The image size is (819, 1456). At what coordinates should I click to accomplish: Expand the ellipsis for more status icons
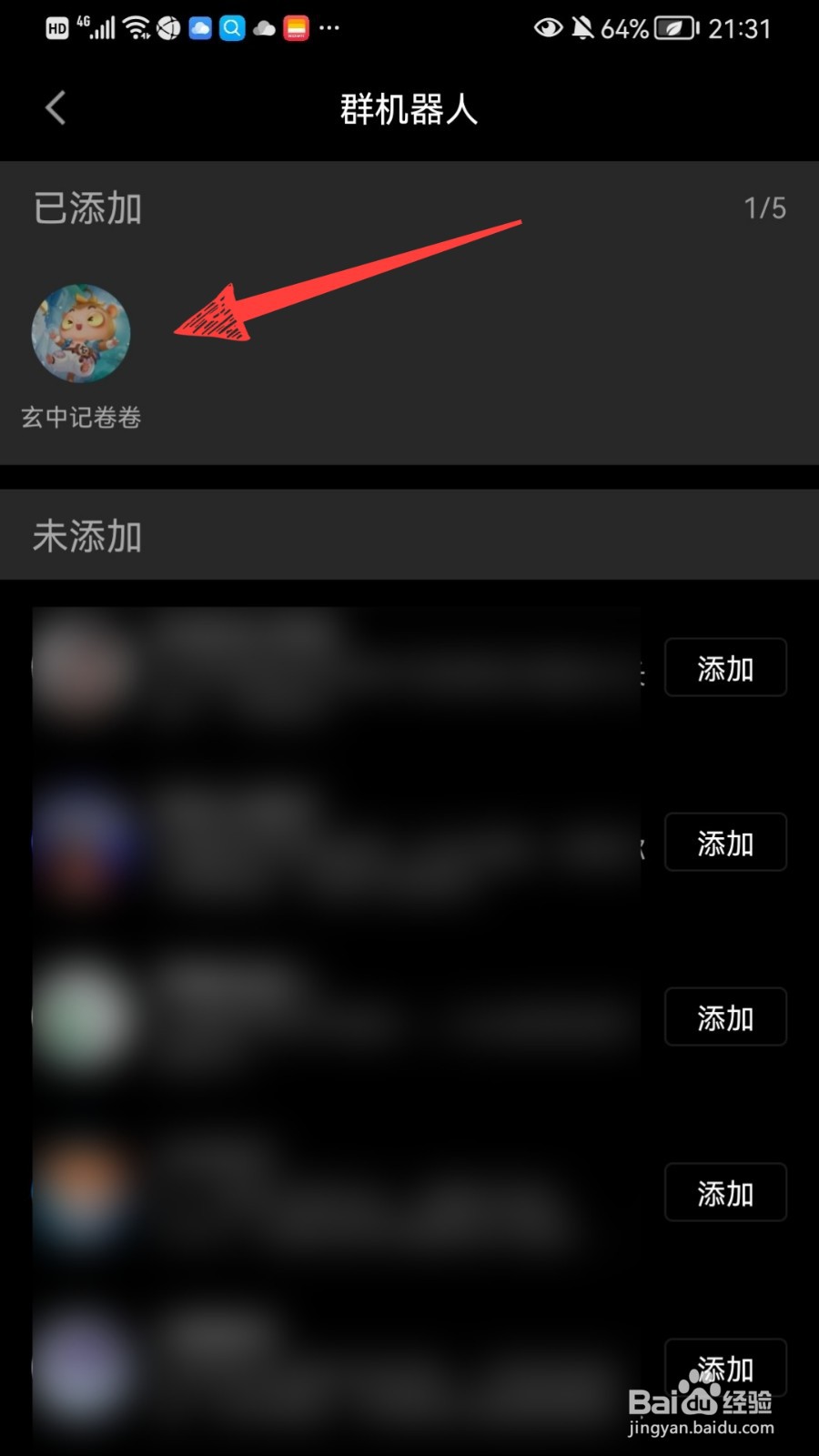click(329, 27)
